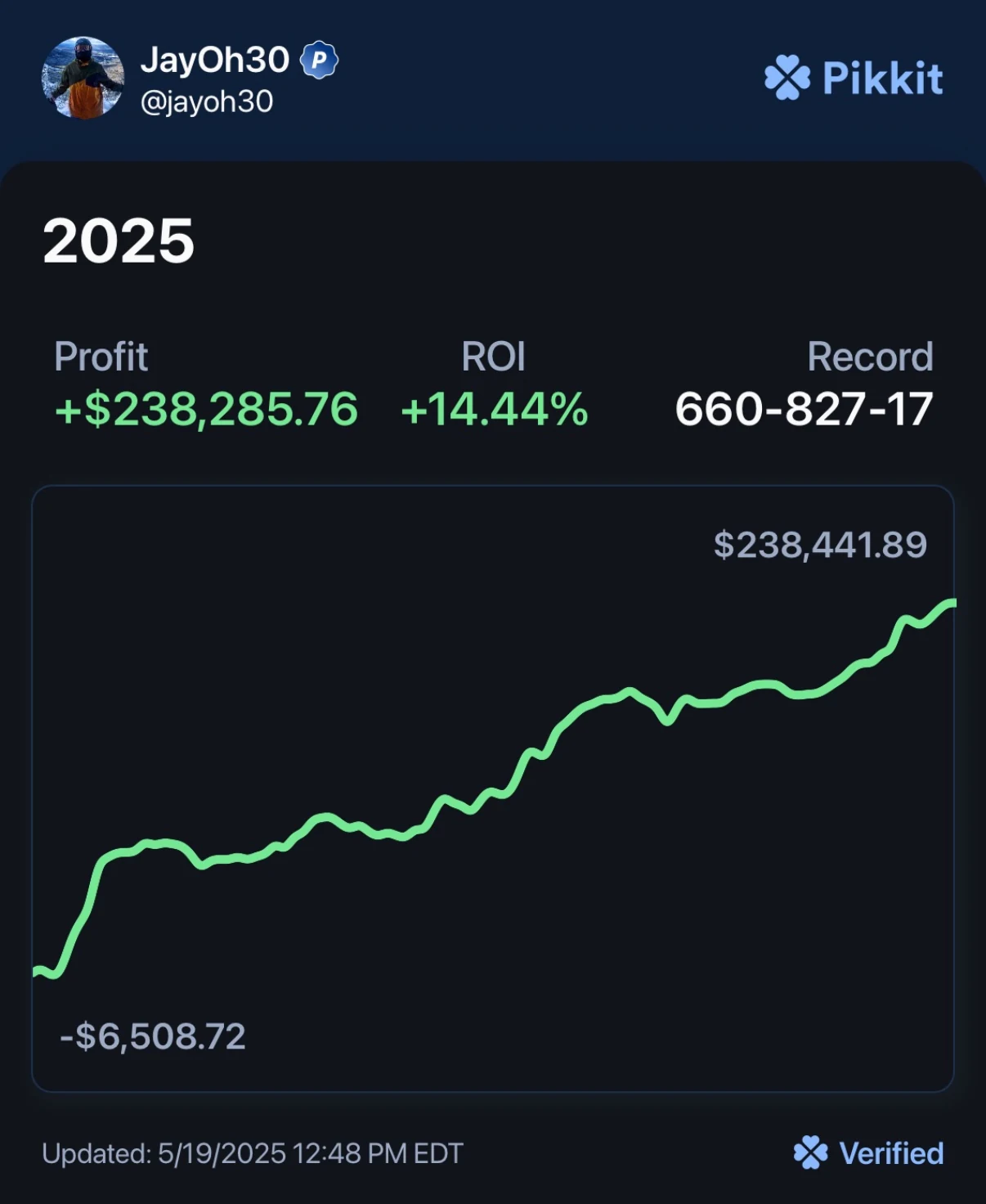Click the @jayoh30 username link
Image resolution: width=986 pixels, height=1204 pixels.
[x=209, y=101]
